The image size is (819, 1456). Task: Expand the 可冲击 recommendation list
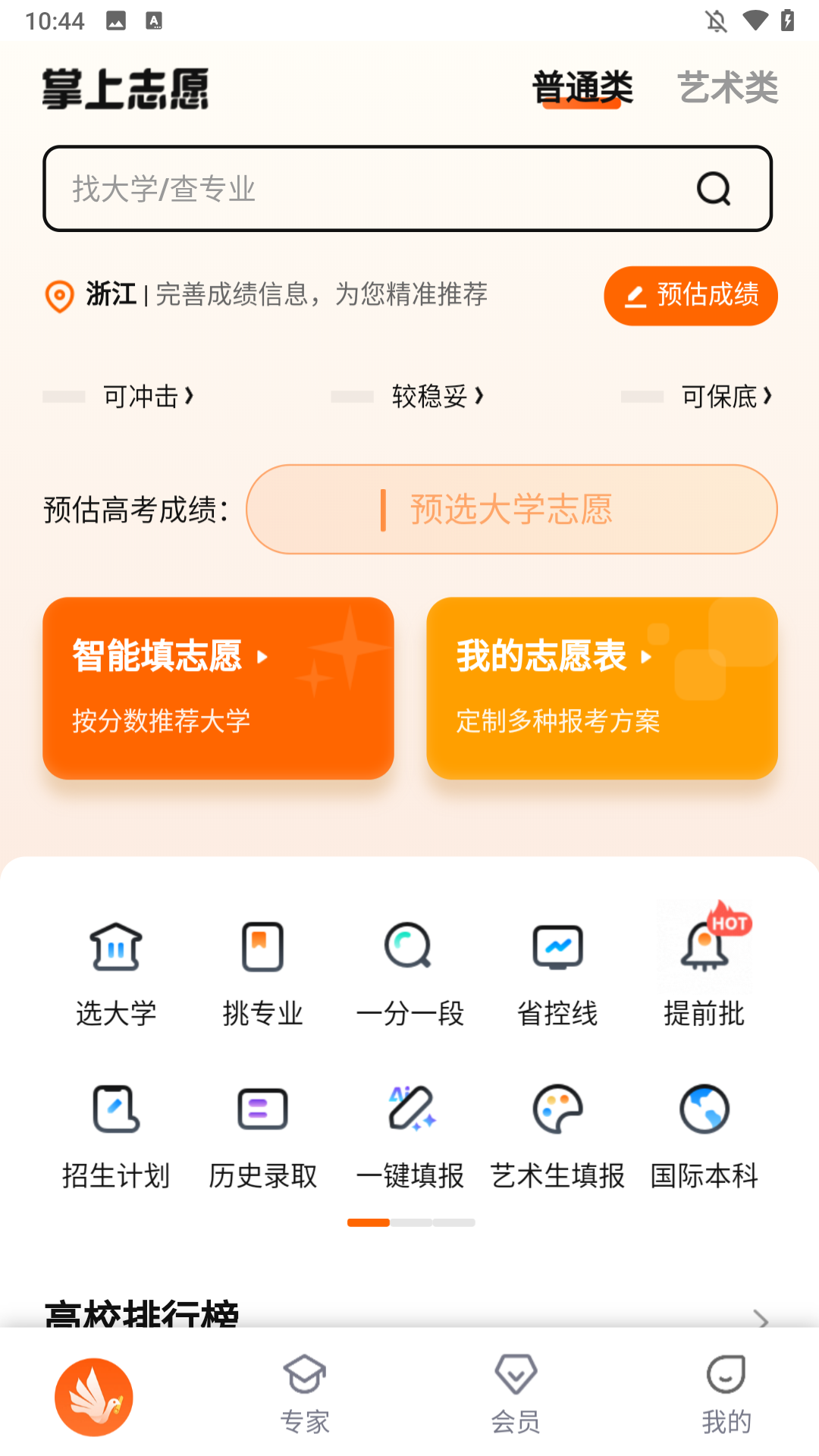click(146, 397)
